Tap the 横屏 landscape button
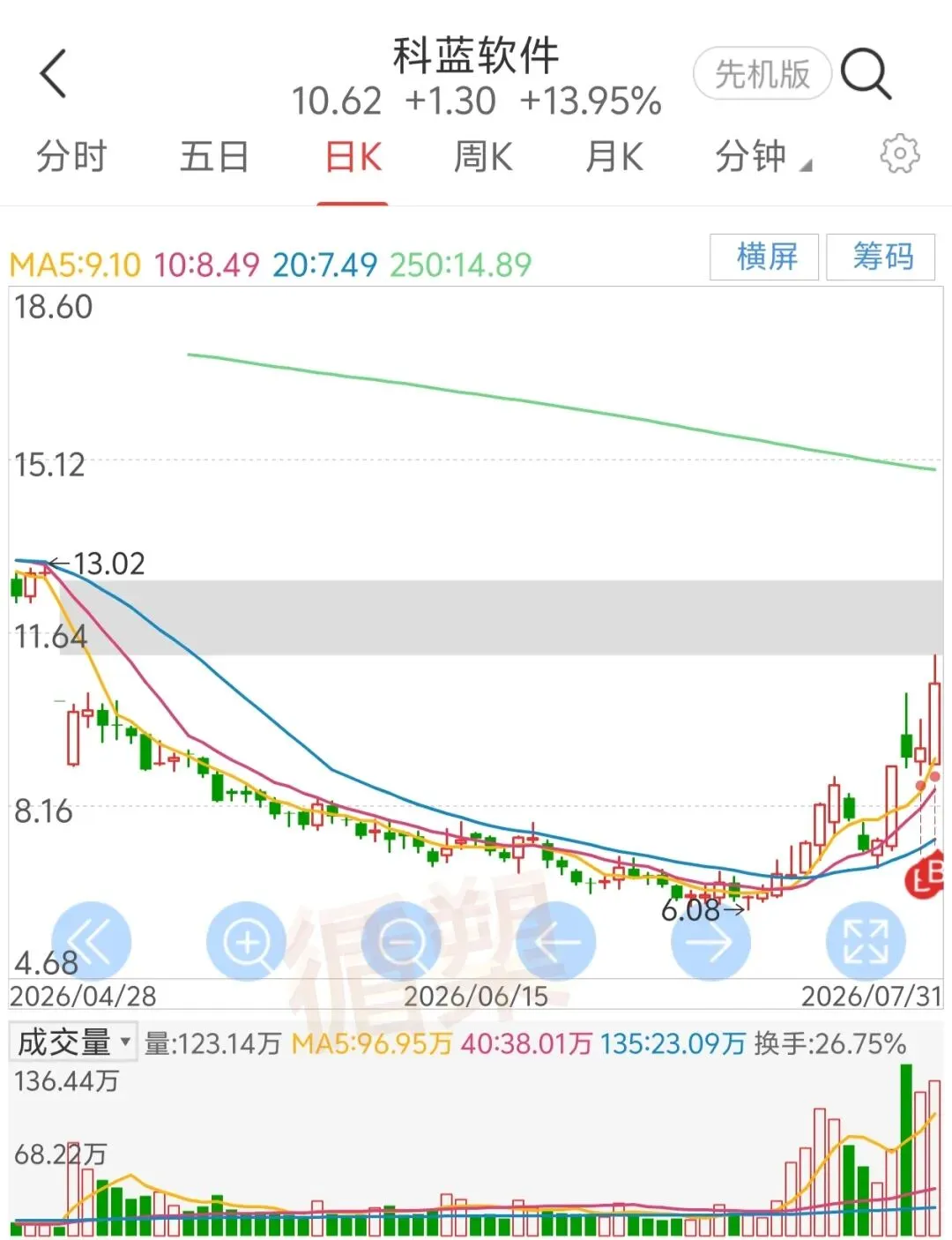This screenshot has height=1240, width=952. point(764,257)
